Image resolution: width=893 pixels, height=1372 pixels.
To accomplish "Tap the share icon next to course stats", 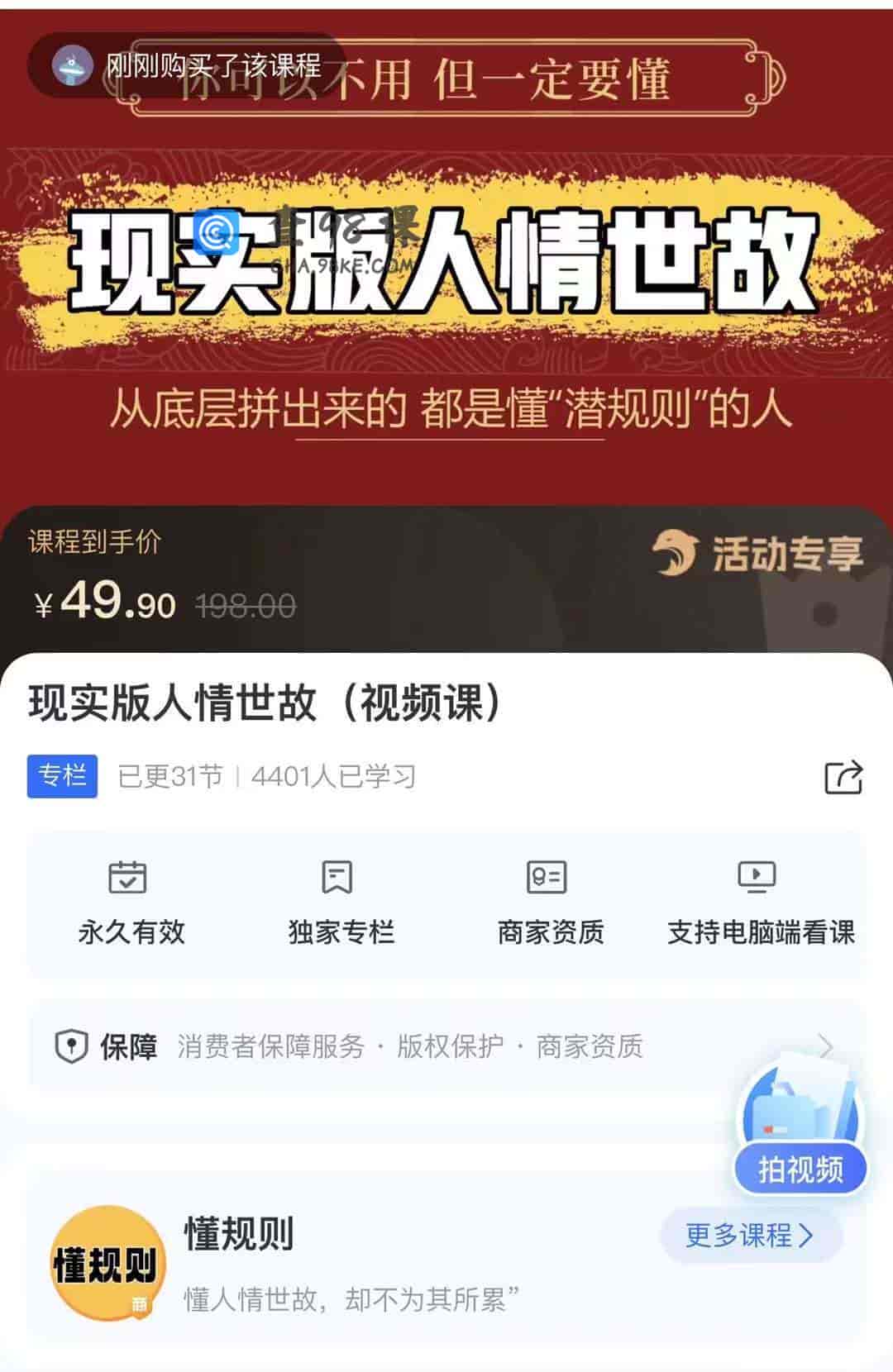I will click(x=843, y=775).
